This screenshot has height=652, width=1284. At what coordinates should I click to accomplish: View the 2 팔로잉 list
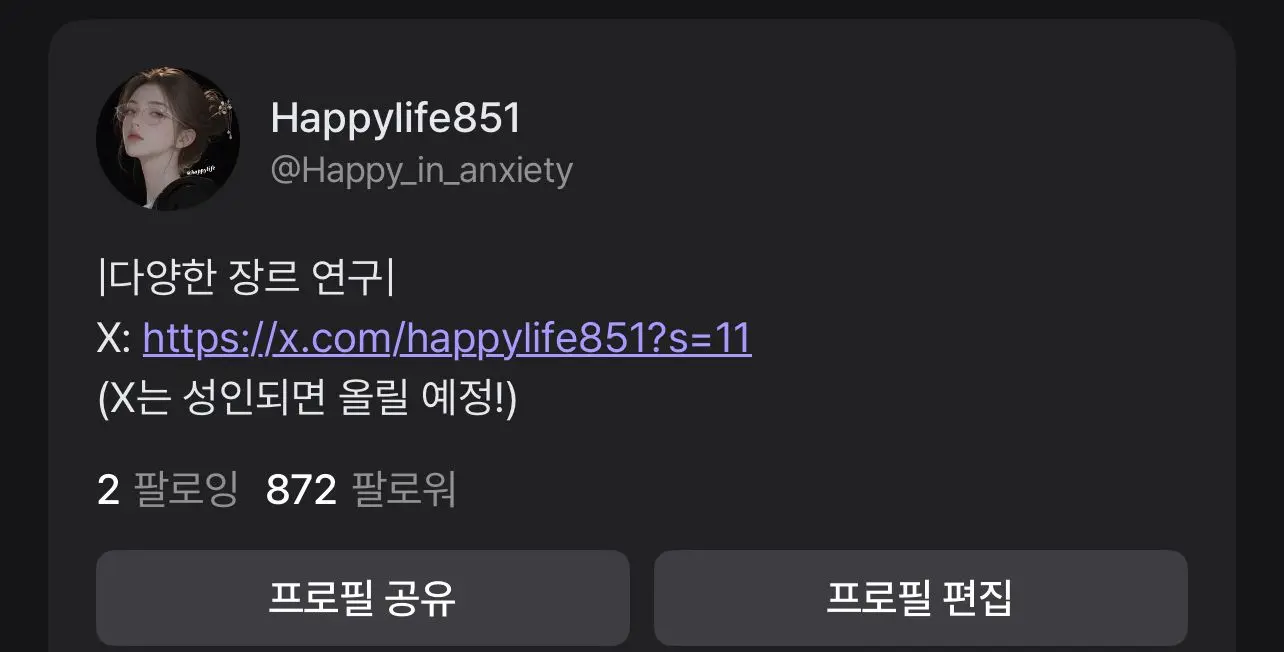click(x=168, y=491)
